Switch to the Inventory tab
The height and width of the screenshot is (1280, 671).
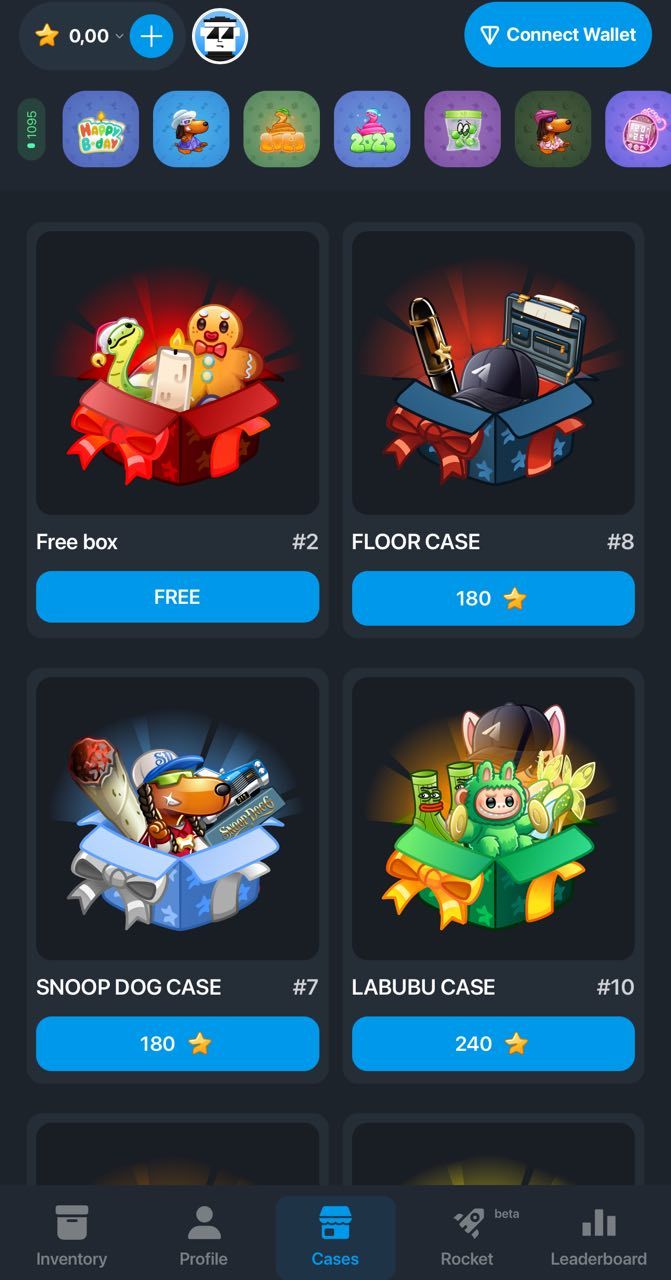71,1237
